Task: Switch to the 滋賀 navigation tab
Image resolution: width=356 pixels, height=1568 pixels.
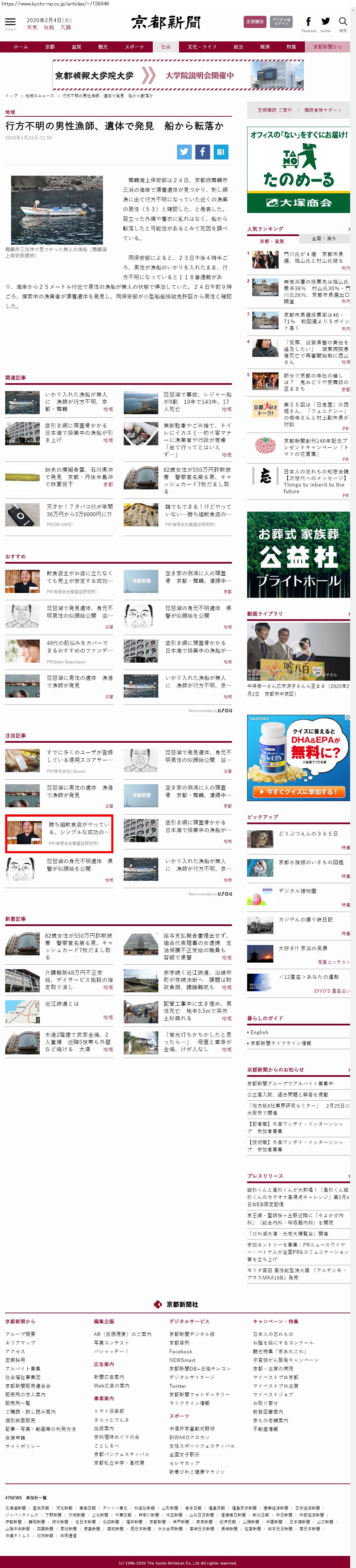Action: pyautogui.click(x=76, y=47)
